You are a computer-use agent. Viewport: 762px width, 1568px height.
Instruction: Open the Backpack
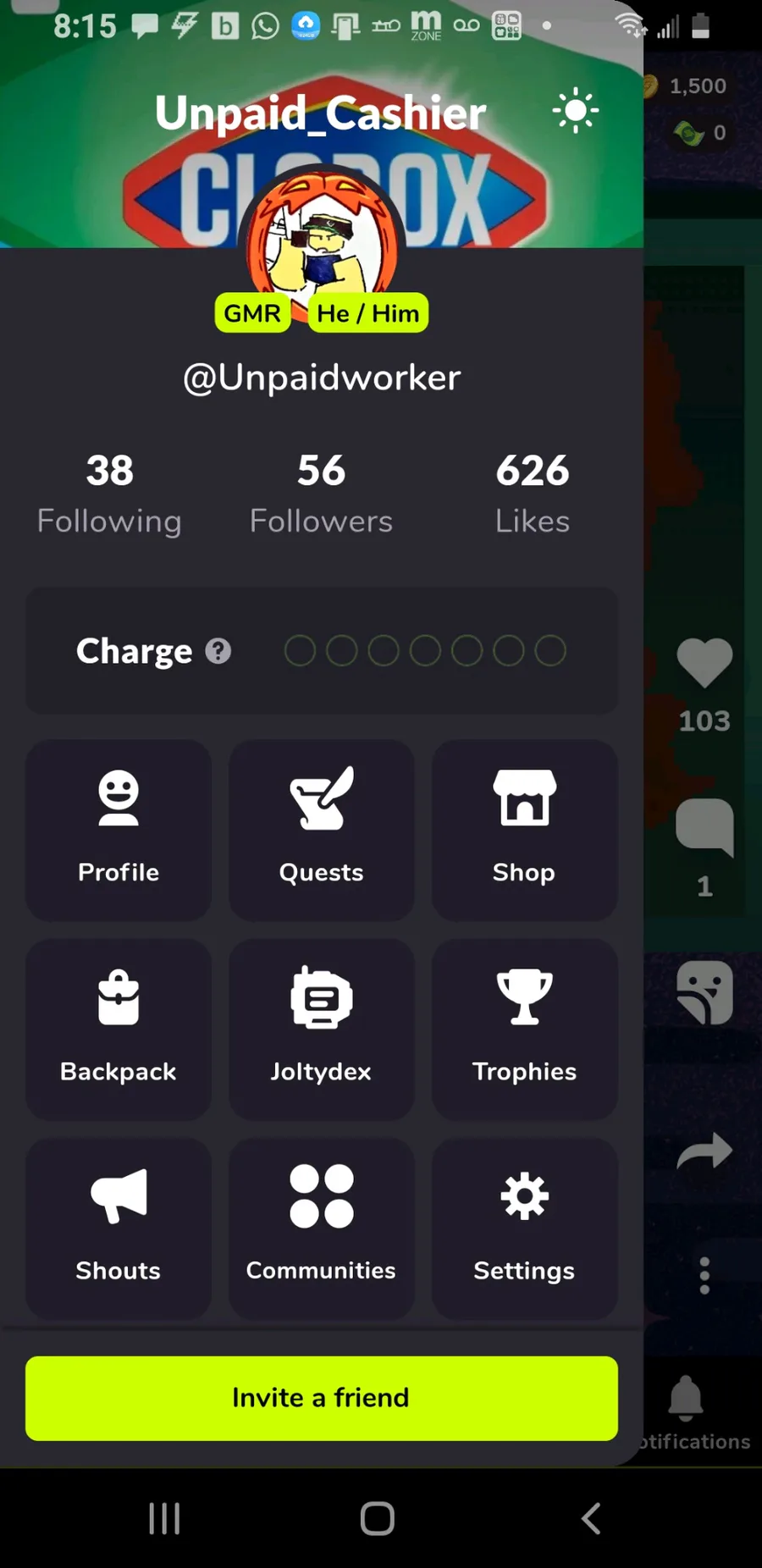pyautogui.click(x=119, y=1029)
